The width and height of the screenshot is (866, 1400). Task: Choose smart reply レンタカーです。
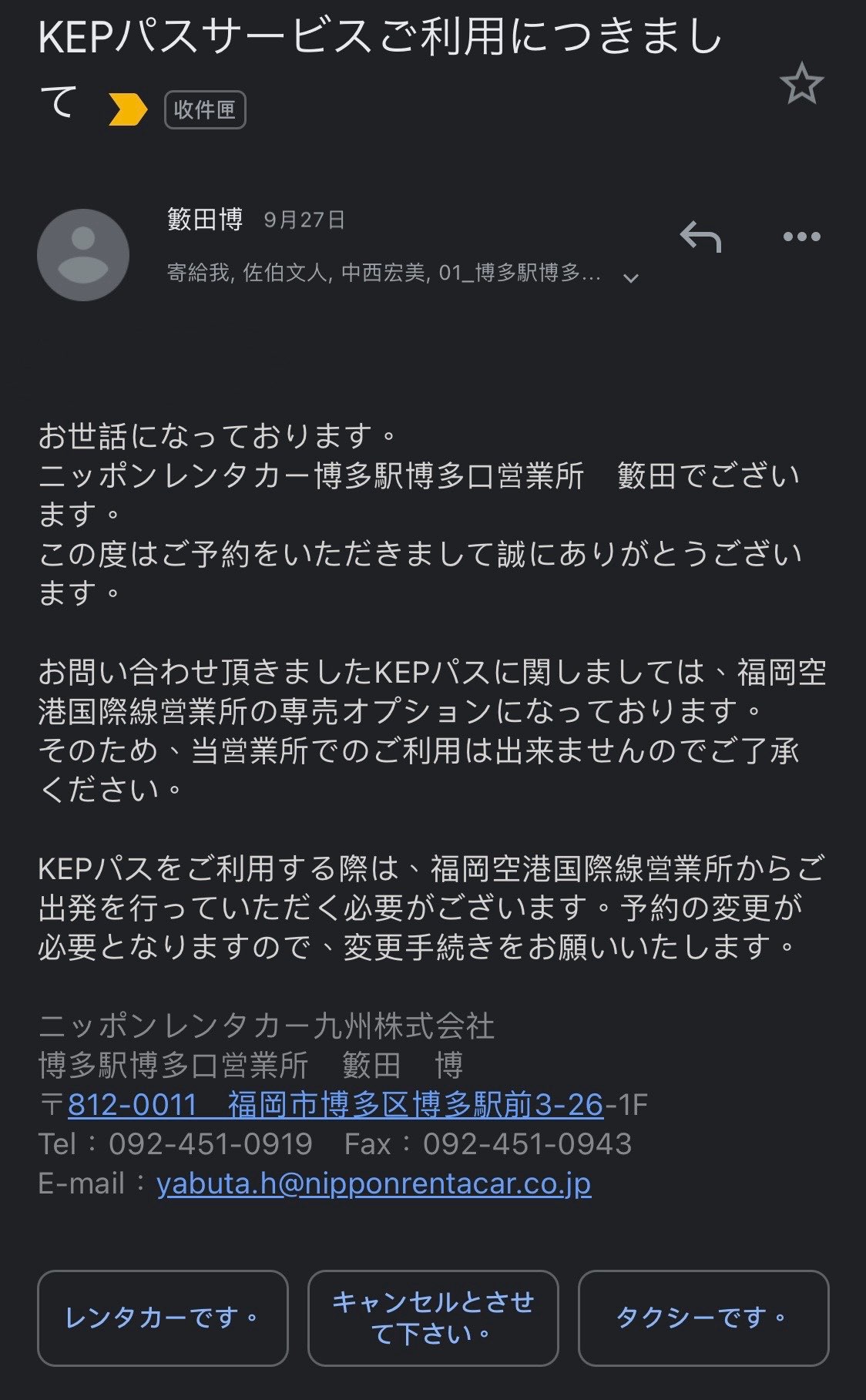(163, 1318)
